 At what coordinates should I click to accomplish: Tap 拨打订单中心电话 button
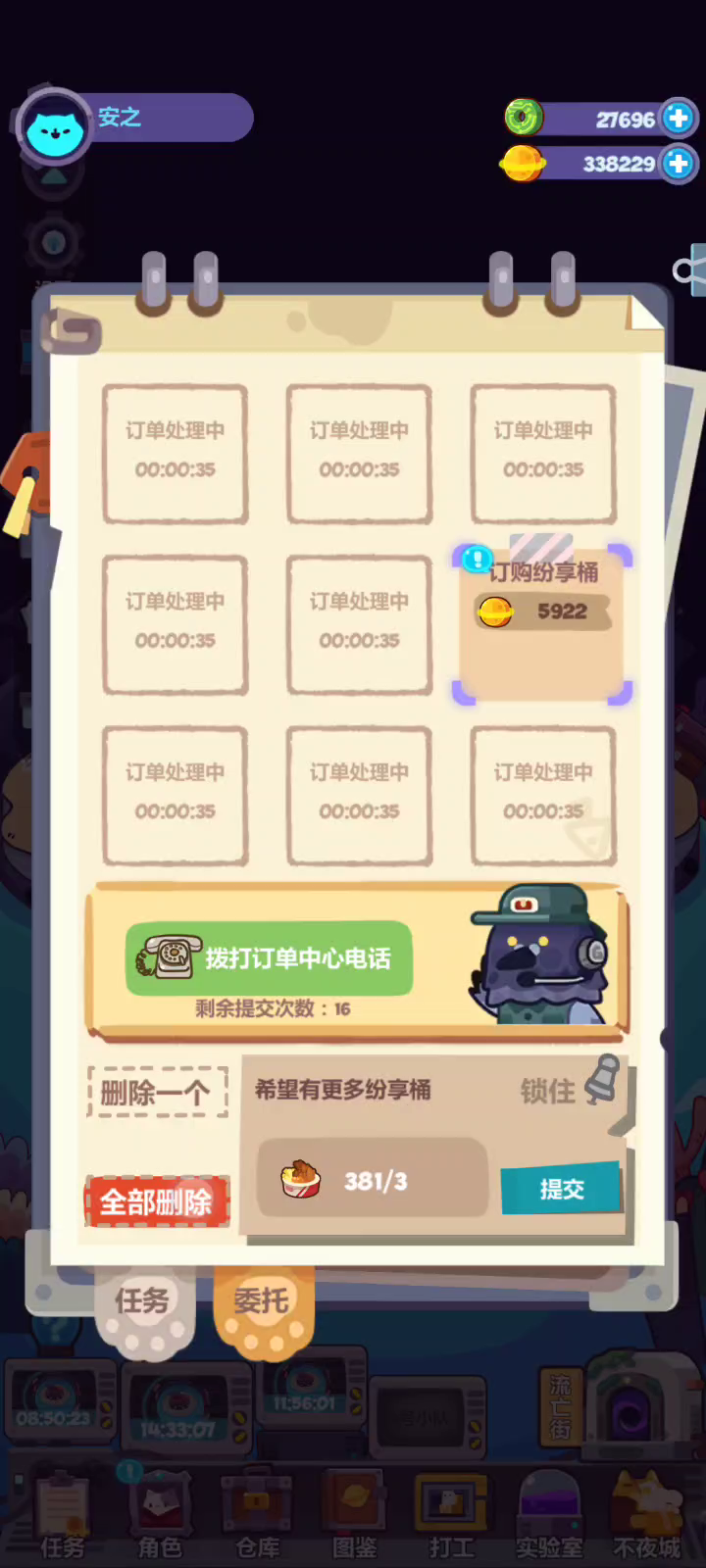(x=269, y=958)
